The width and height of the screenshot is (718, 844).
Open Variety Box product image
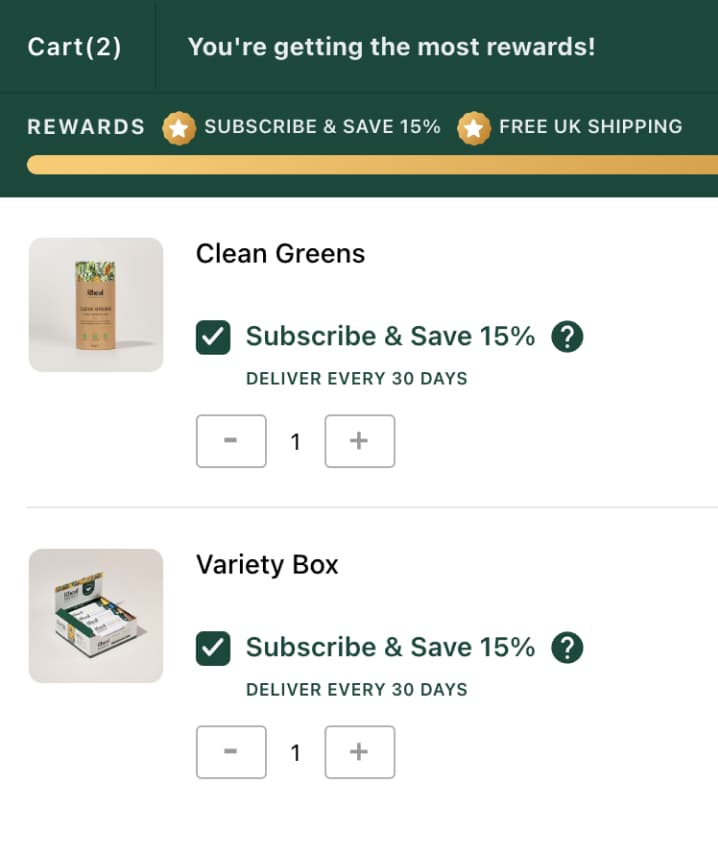click(96, 616)
